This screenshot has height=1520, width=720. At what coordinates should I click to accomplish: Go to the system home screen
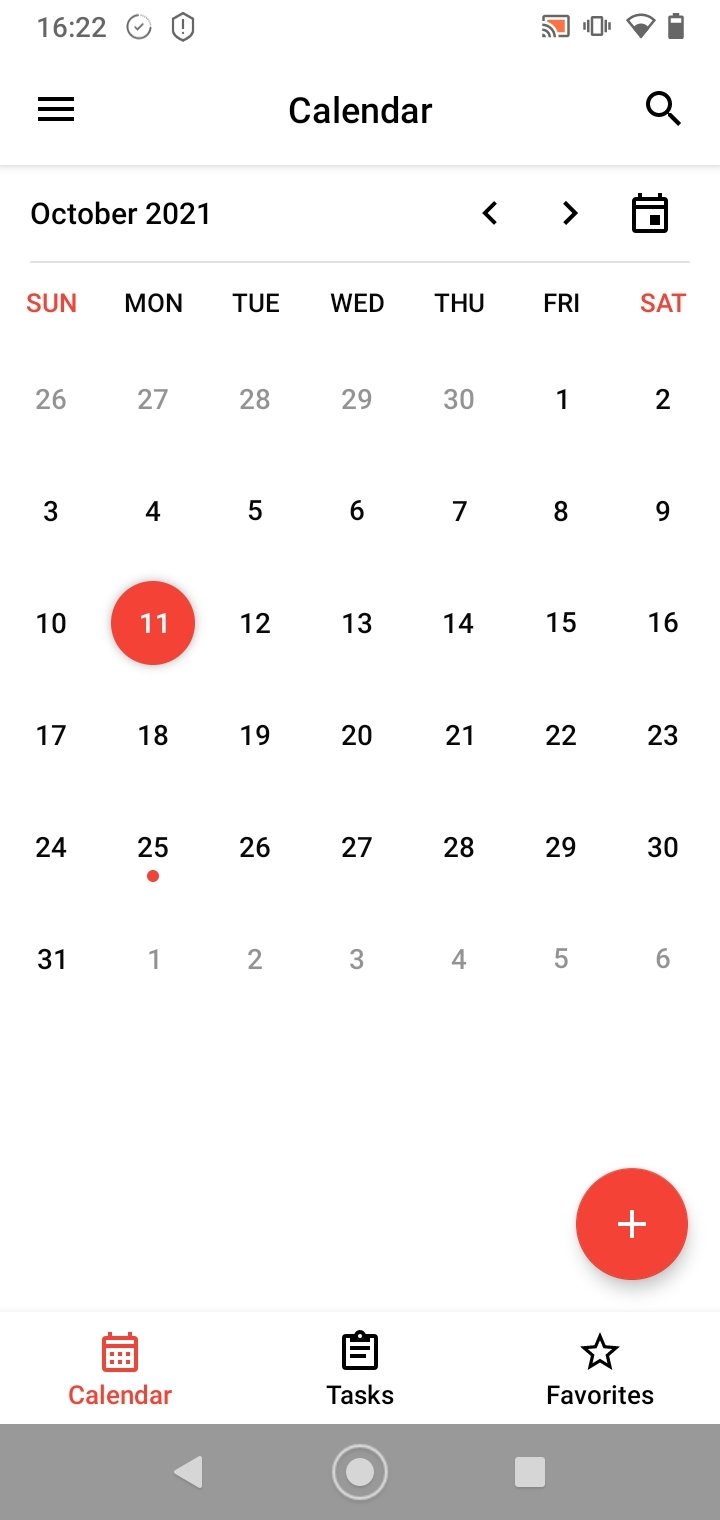360,1472
